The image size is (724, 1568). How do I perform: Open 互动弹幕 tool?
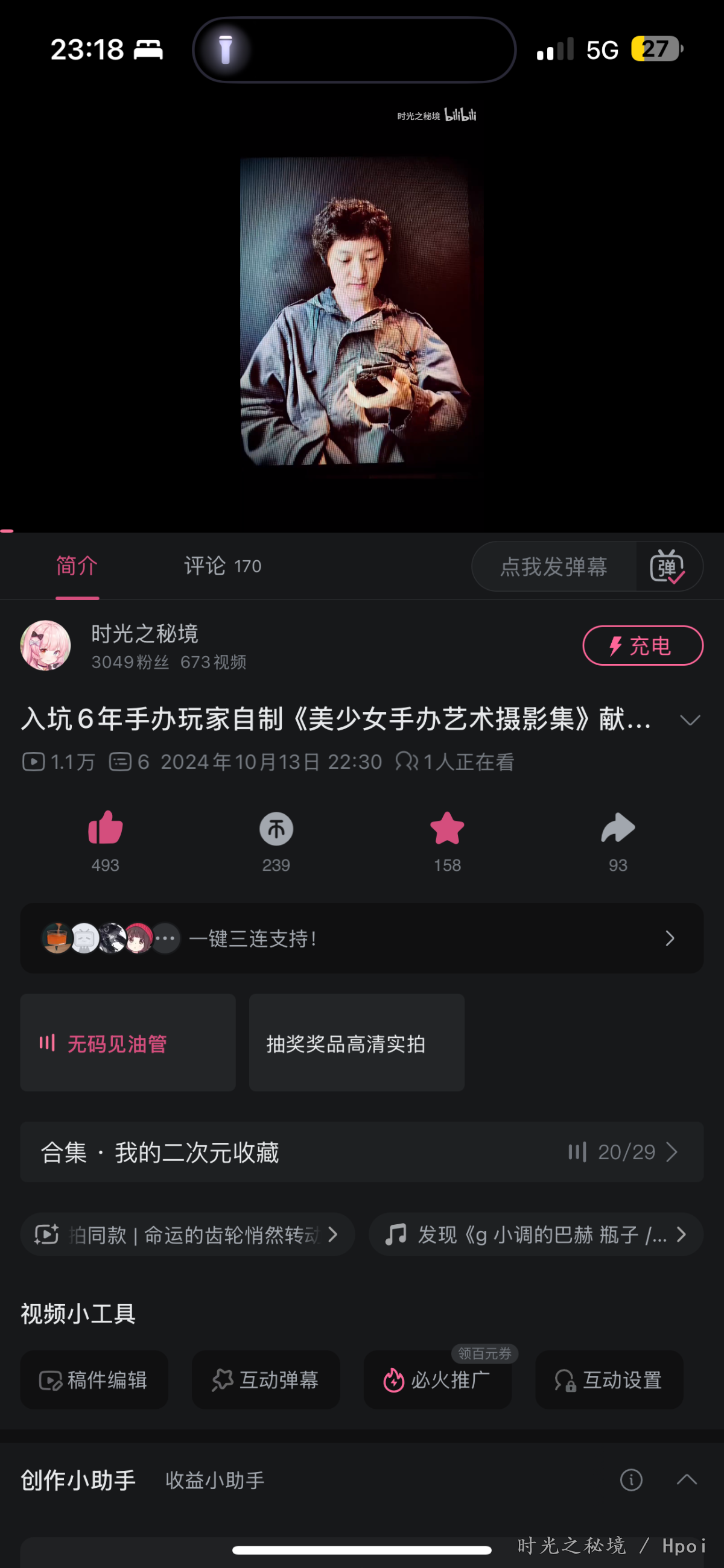pos(265,1379)
